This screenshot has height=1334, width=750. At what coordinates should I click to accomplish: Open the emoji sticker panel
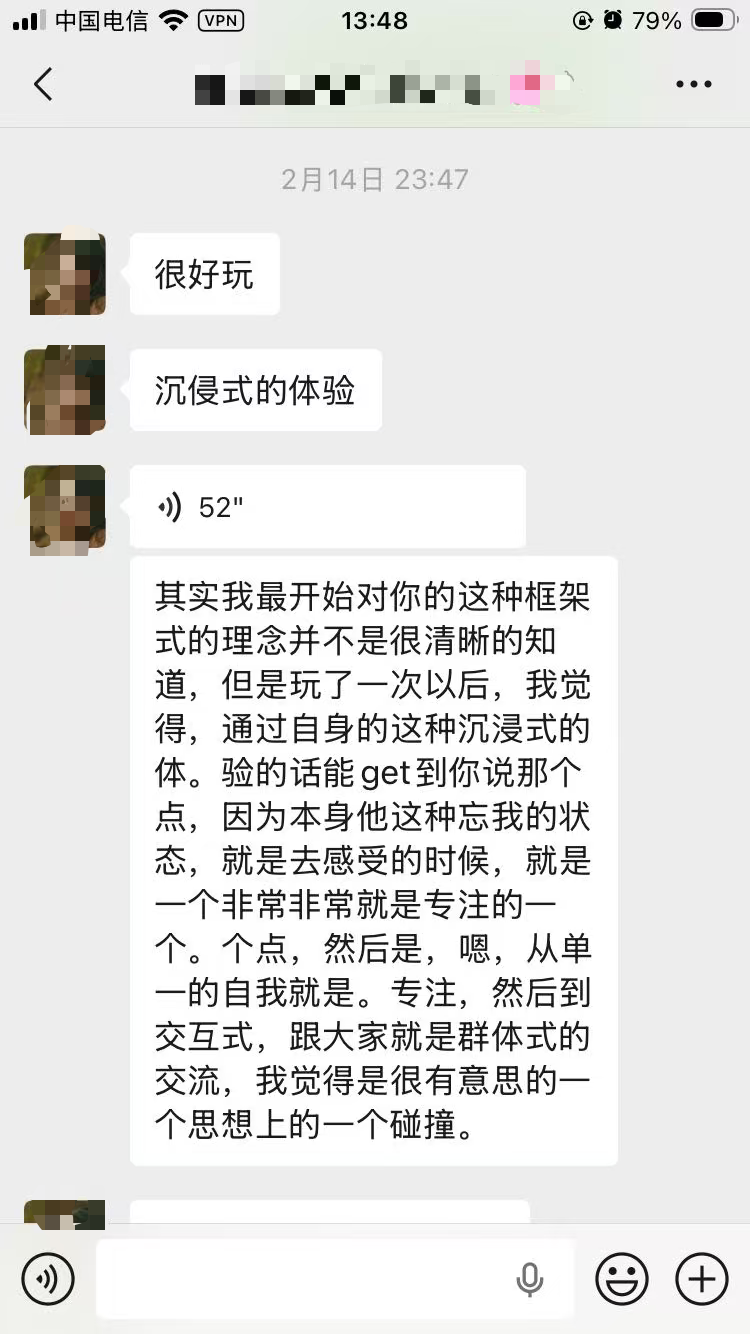621,1279
